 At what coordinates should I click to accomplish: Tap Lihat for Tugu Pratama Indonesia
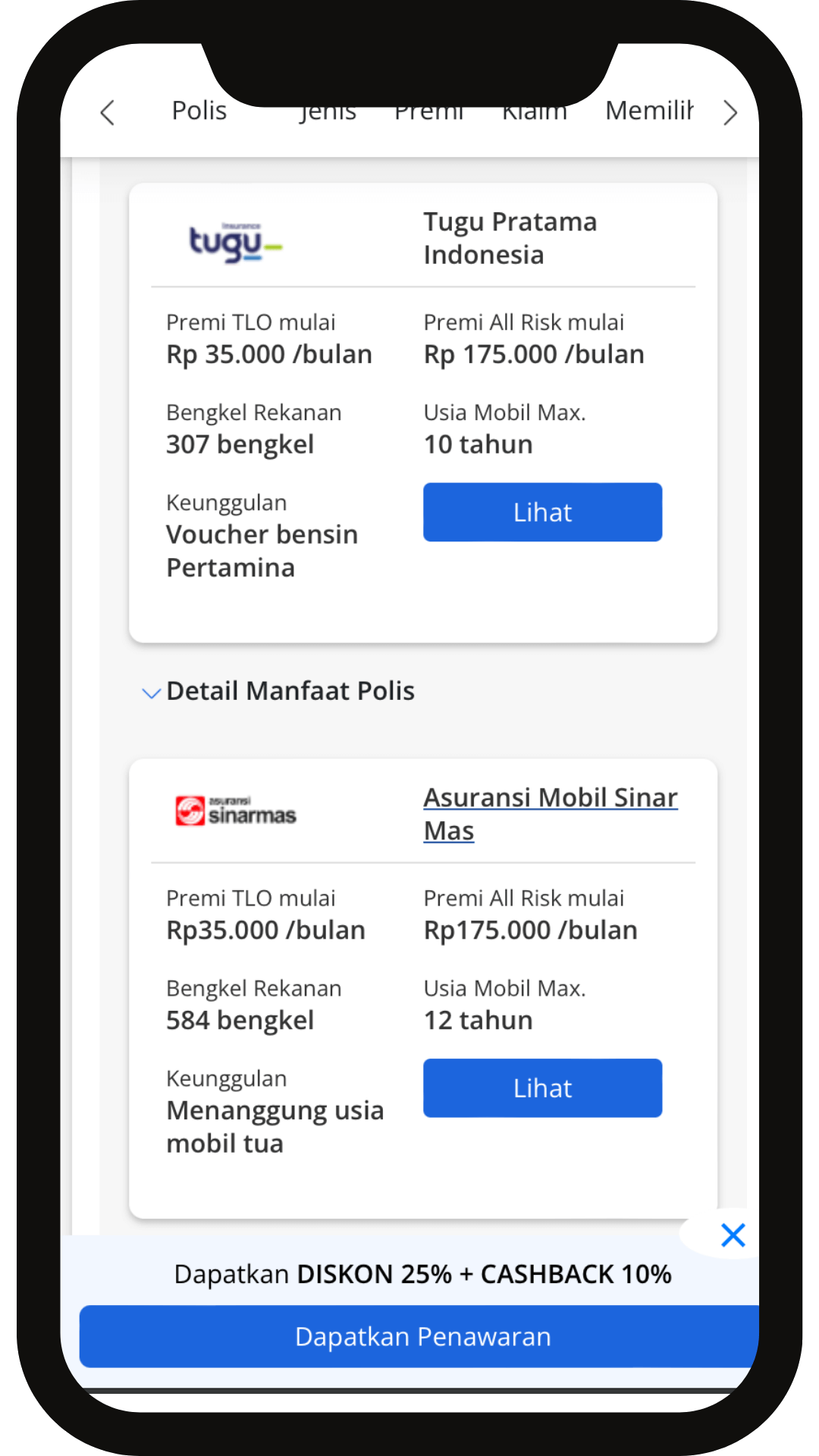tap(542, 512)
